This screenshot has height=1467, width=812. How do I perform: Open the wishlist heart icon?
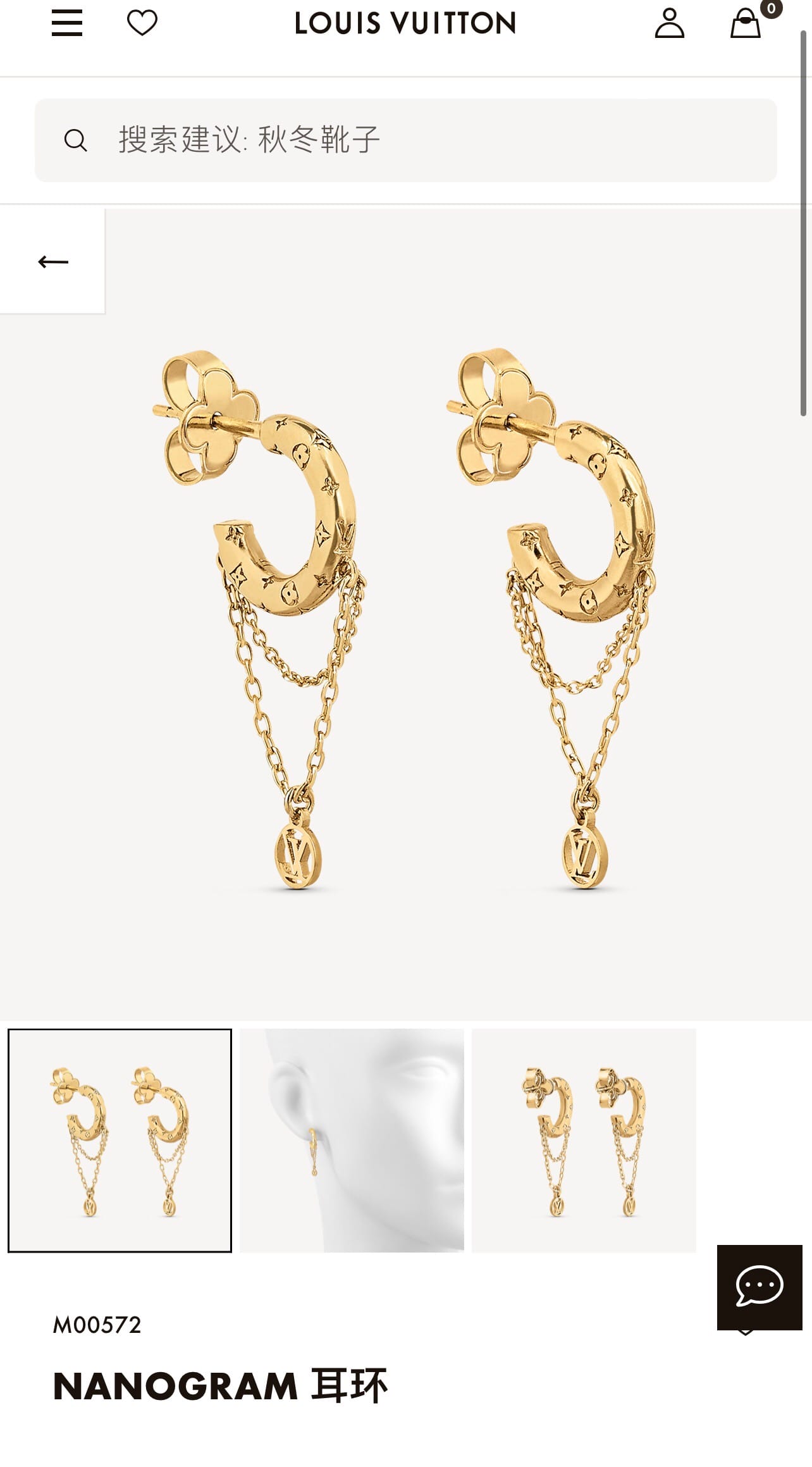coord(142,23)
